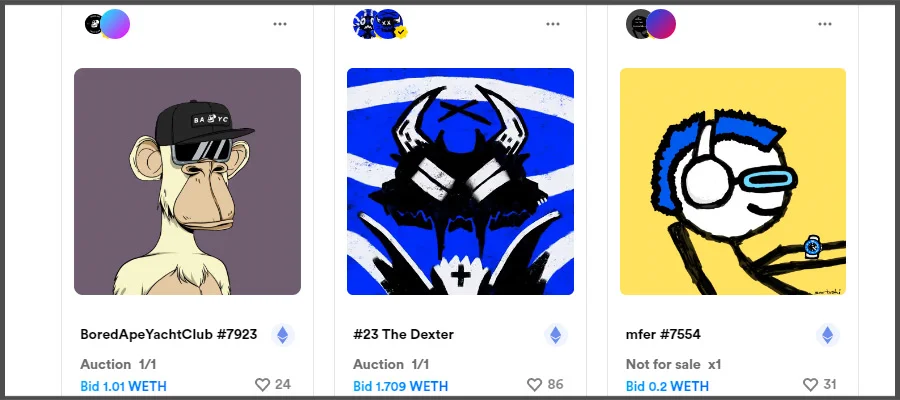The height and width of the screenshot is (400, 900).
Task: Open overflow menu on #23 The Dexter card
Action: click(553, 24)
